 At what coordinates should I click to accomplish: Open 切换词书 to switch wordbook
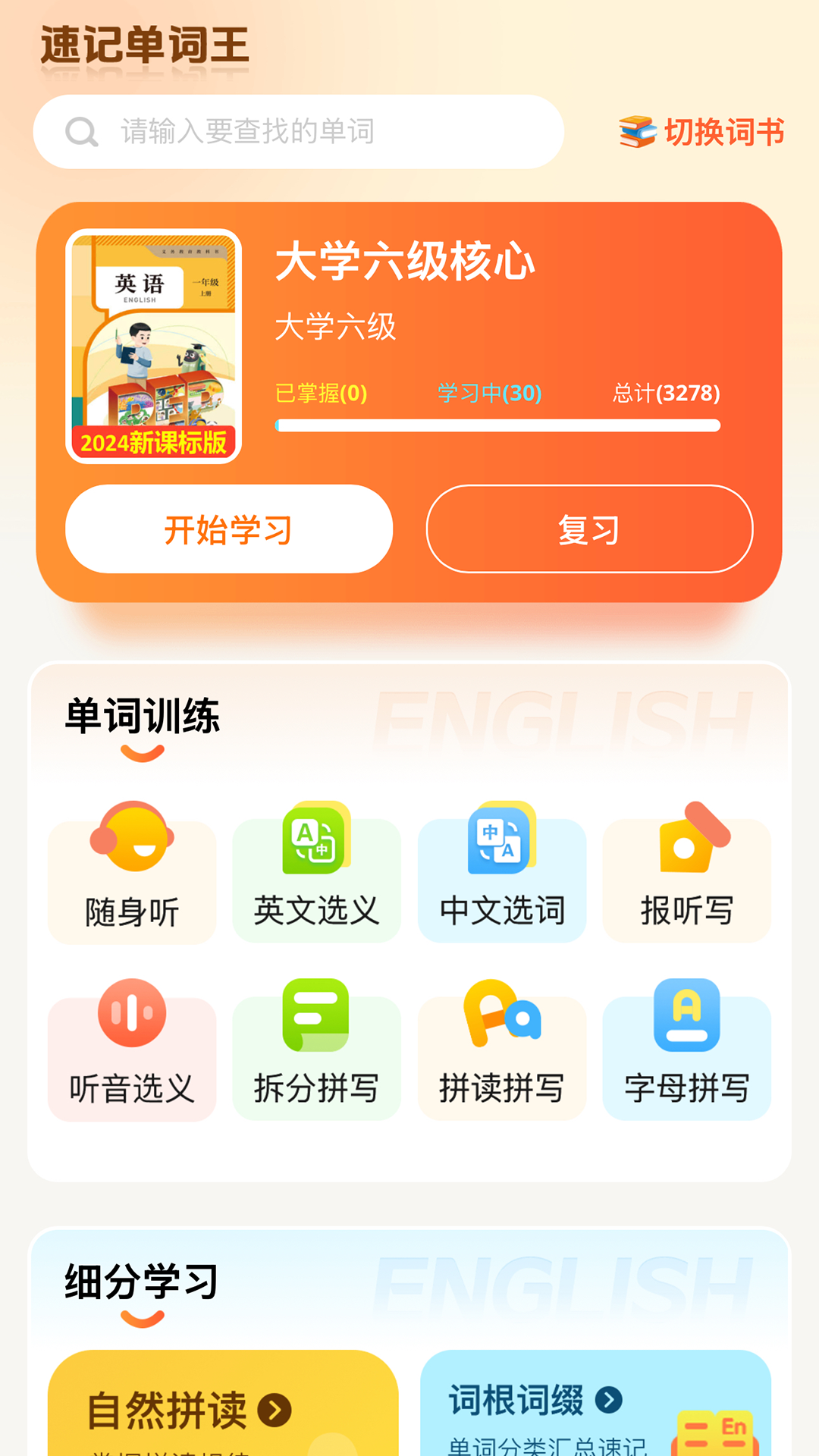[x=701, y=132]
